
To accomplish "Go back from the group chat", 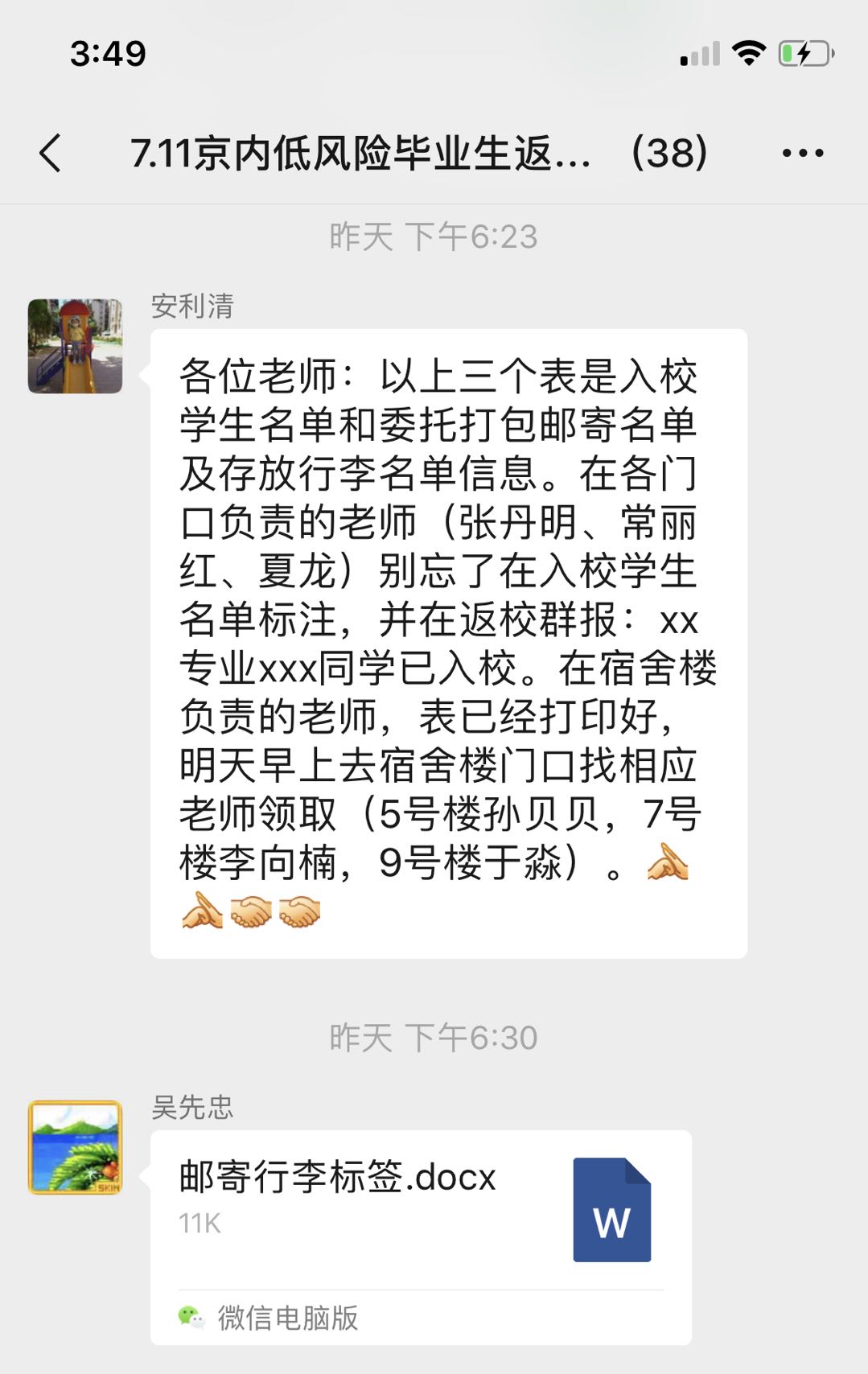I will click(51, 153).
